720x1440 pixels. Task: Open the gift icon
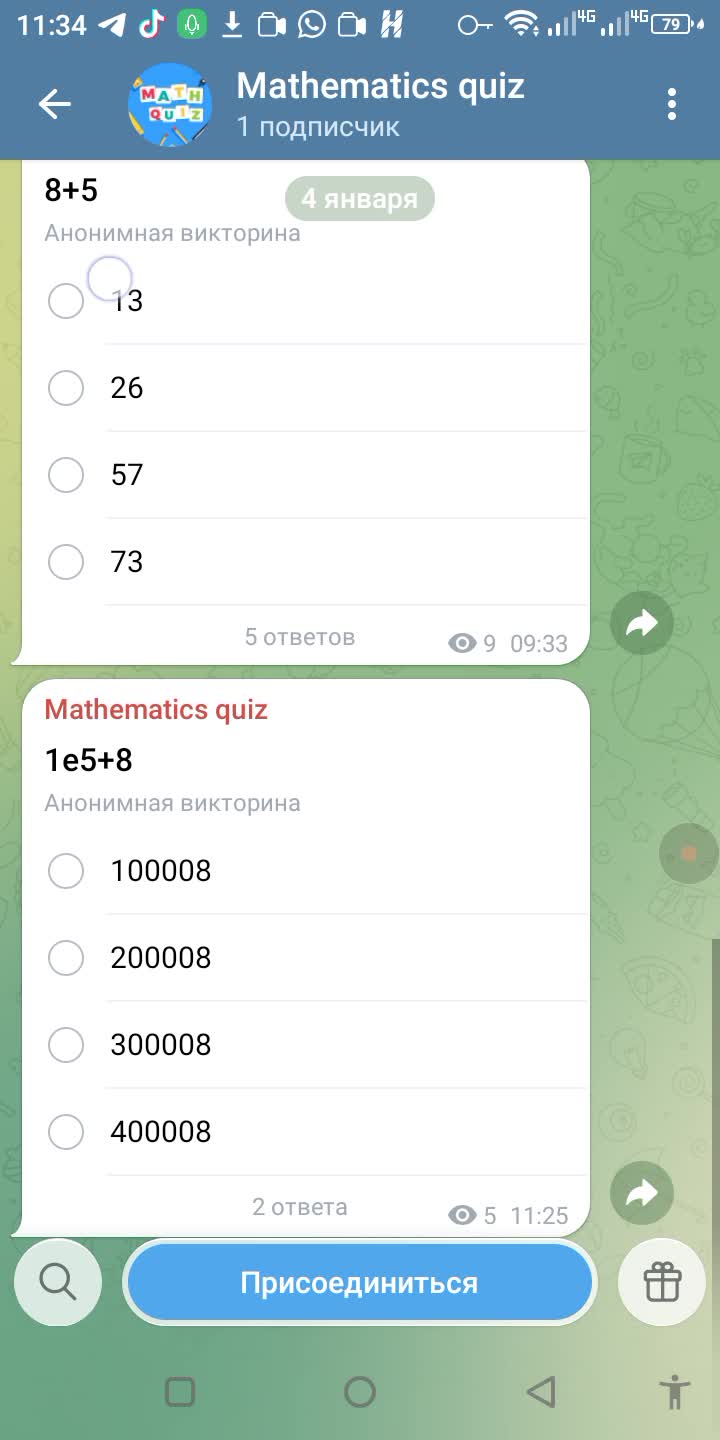tap(662, 1282)
